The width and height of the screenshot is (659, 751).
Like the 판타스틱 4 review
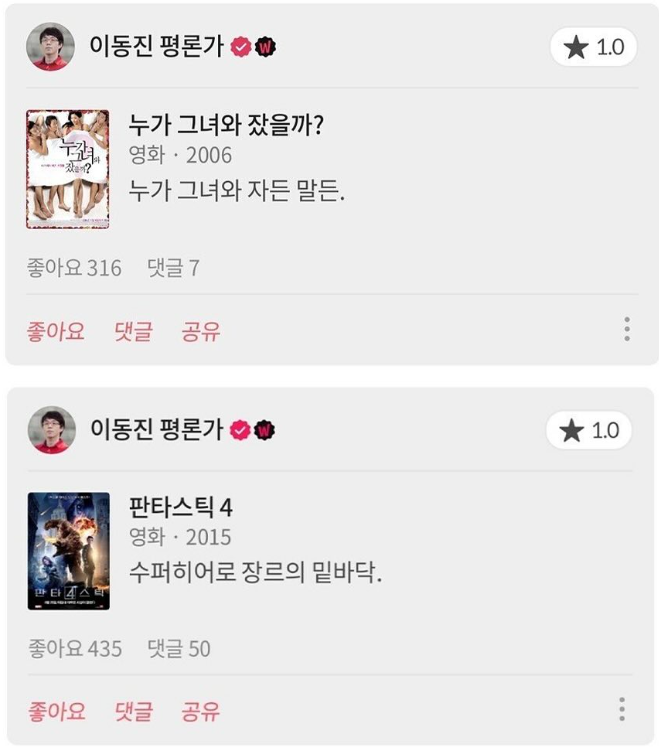[x=56, y=712]
